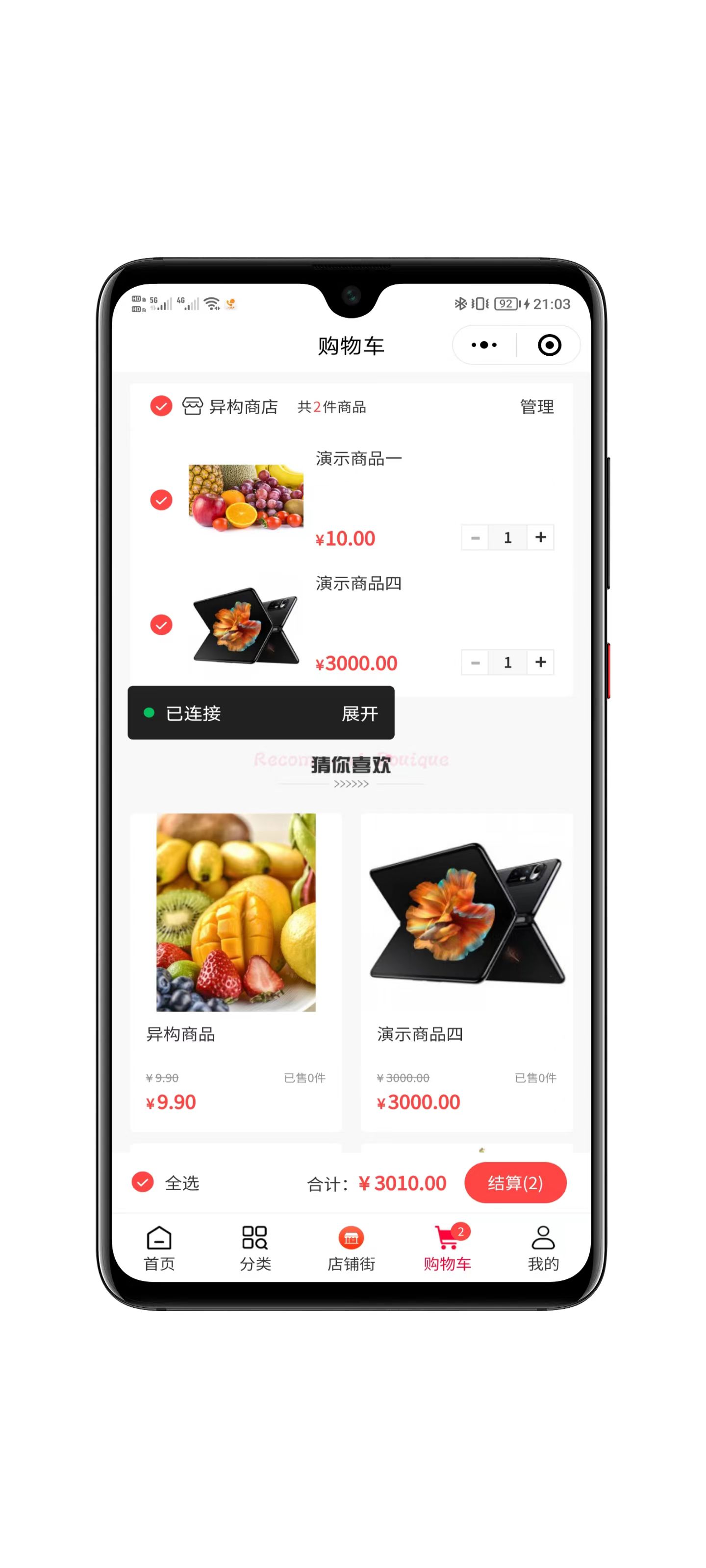Decrease quantity of 演示商品四
The image size is (706, 1568).
click(x=475, y=662)
